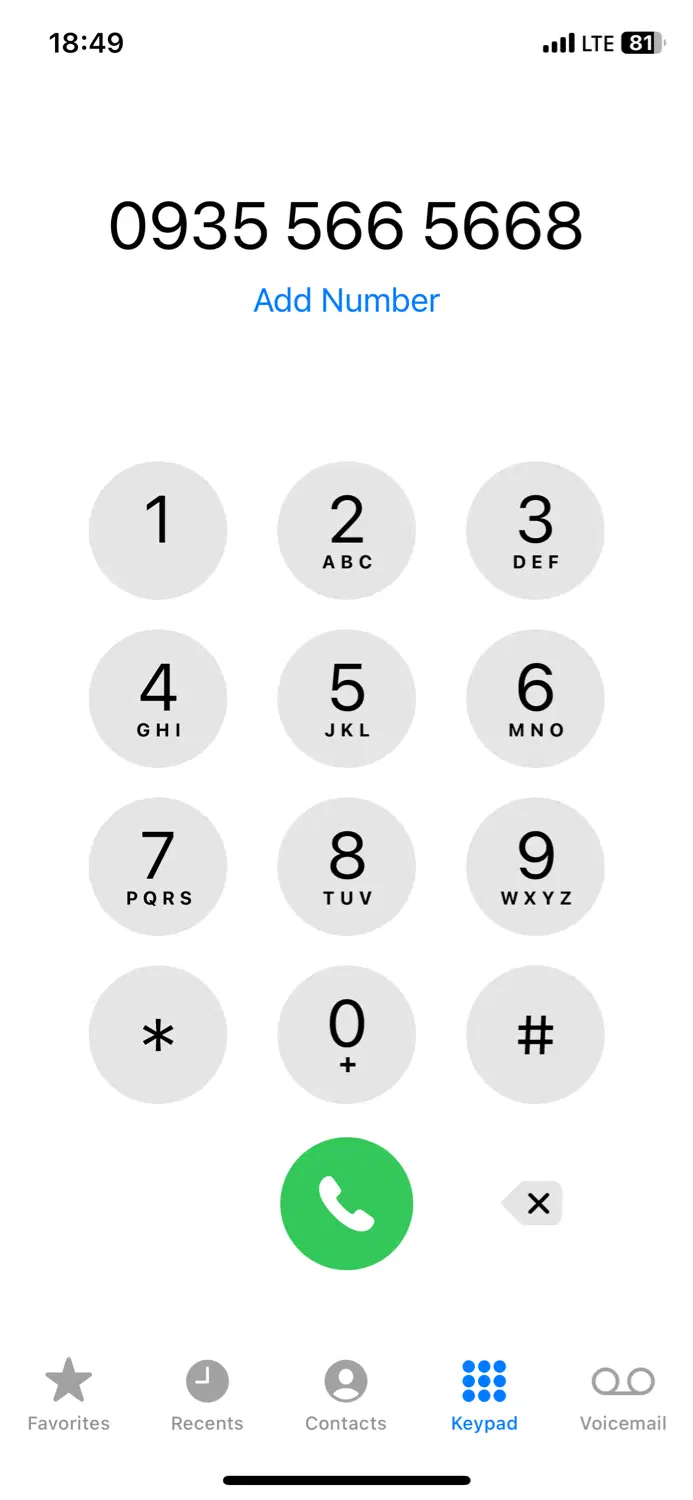
Task: Tap the green call button
Action: (346, 1203)
